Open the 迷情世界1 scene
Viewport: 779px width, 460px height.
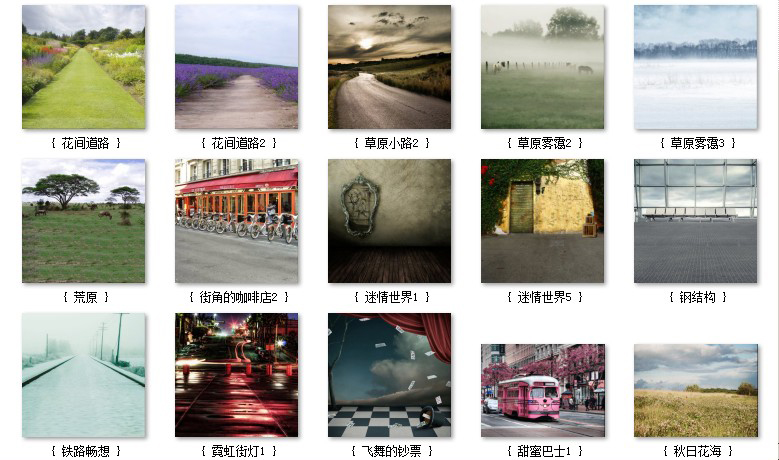pyautogui.click(x=390, y=221)
